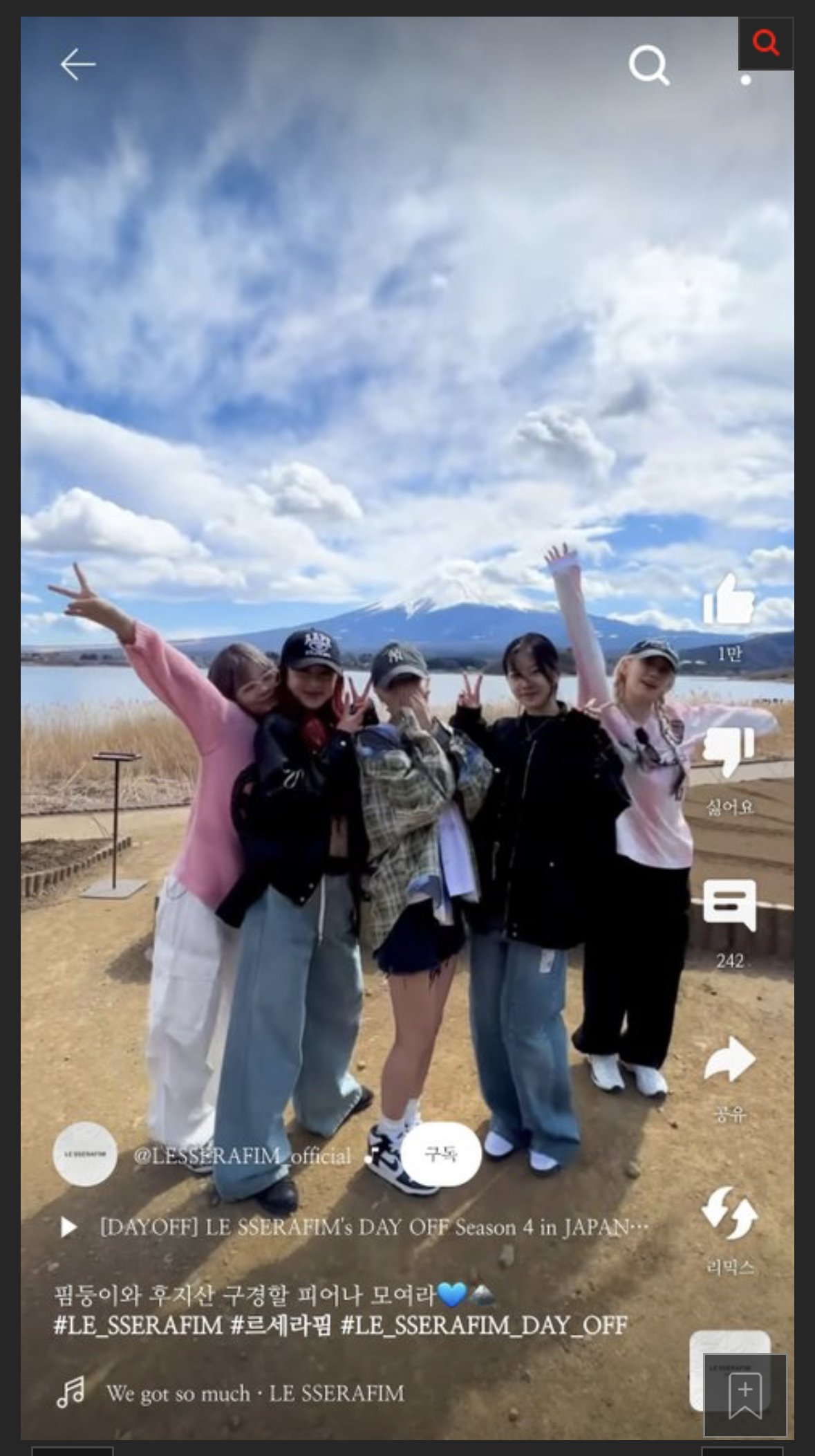The width and height of the screenshot is (815, 1456).
Task: Share this short video
Action: (x=729, y=1060)
